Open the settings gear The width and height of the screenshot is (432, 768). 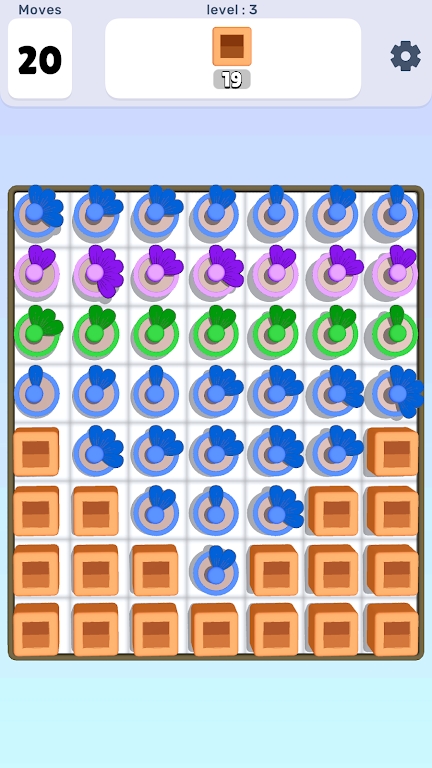(x=406, y=56)
